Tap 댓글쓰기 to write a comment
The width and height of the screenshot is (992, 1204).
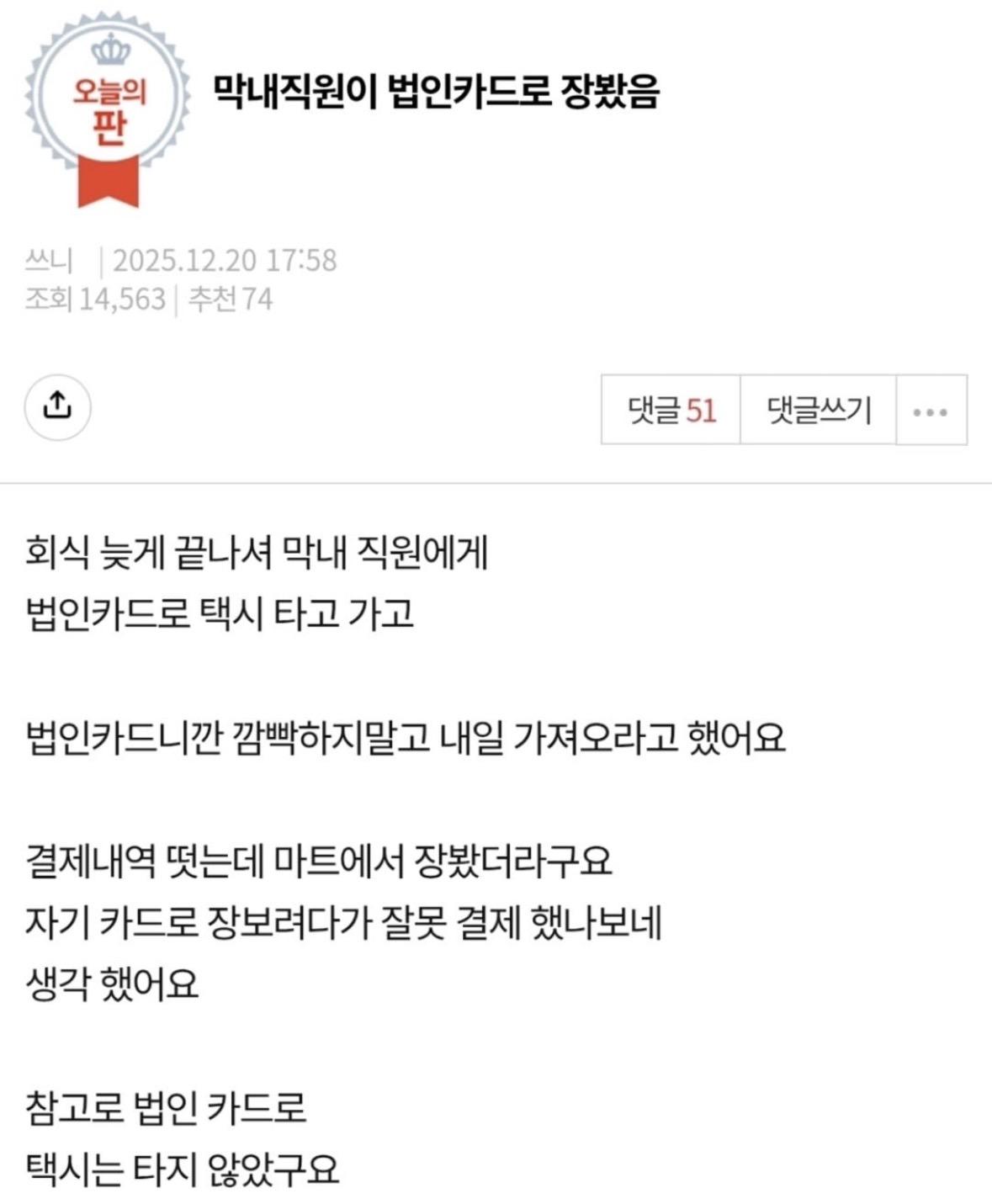(x=818, y=411)
